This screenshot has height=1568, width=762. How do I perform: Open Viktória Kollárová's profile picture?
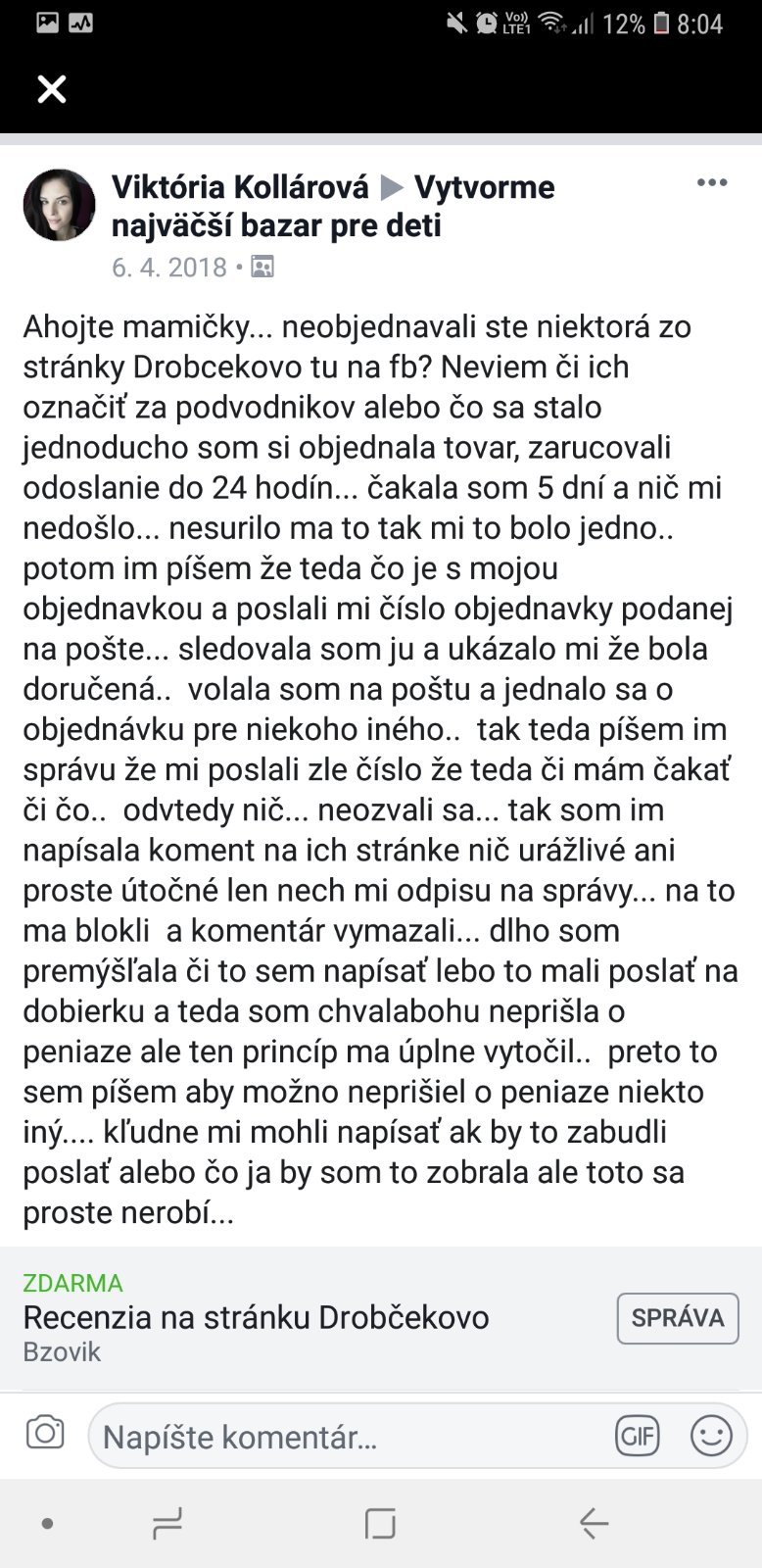click(59, 205)
